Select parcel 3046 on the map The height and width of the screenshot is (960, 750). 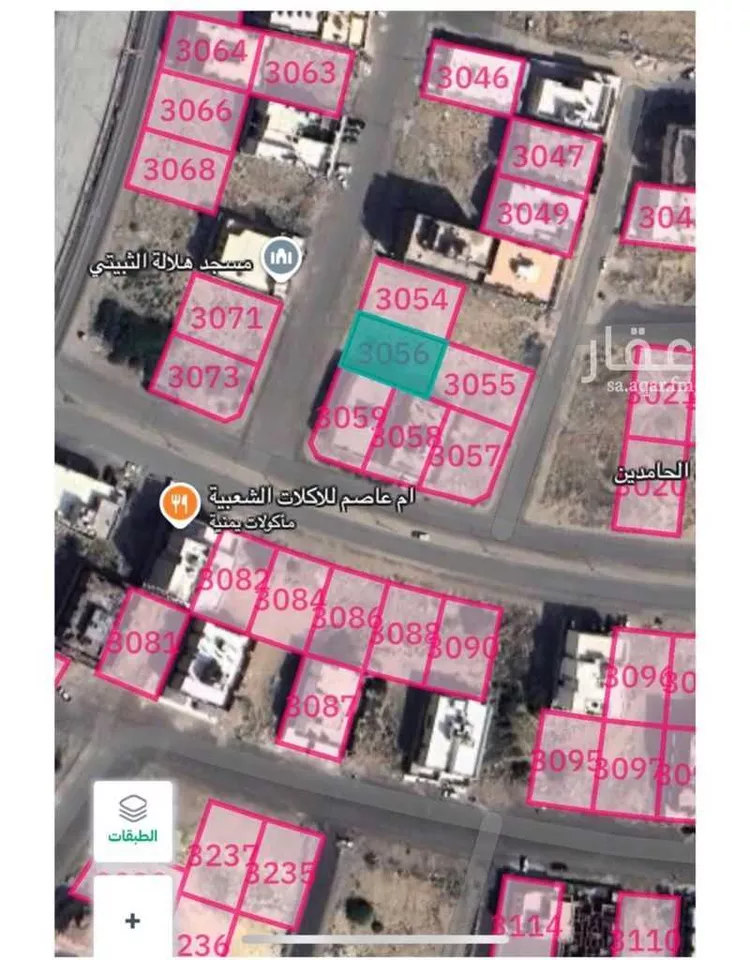pos(475,76)
